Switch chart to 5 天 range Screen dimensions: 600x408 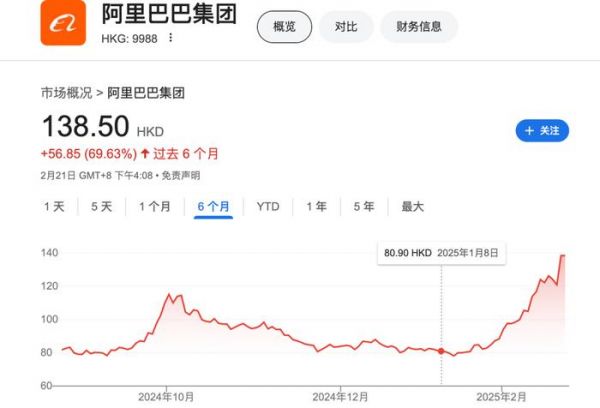101,207
